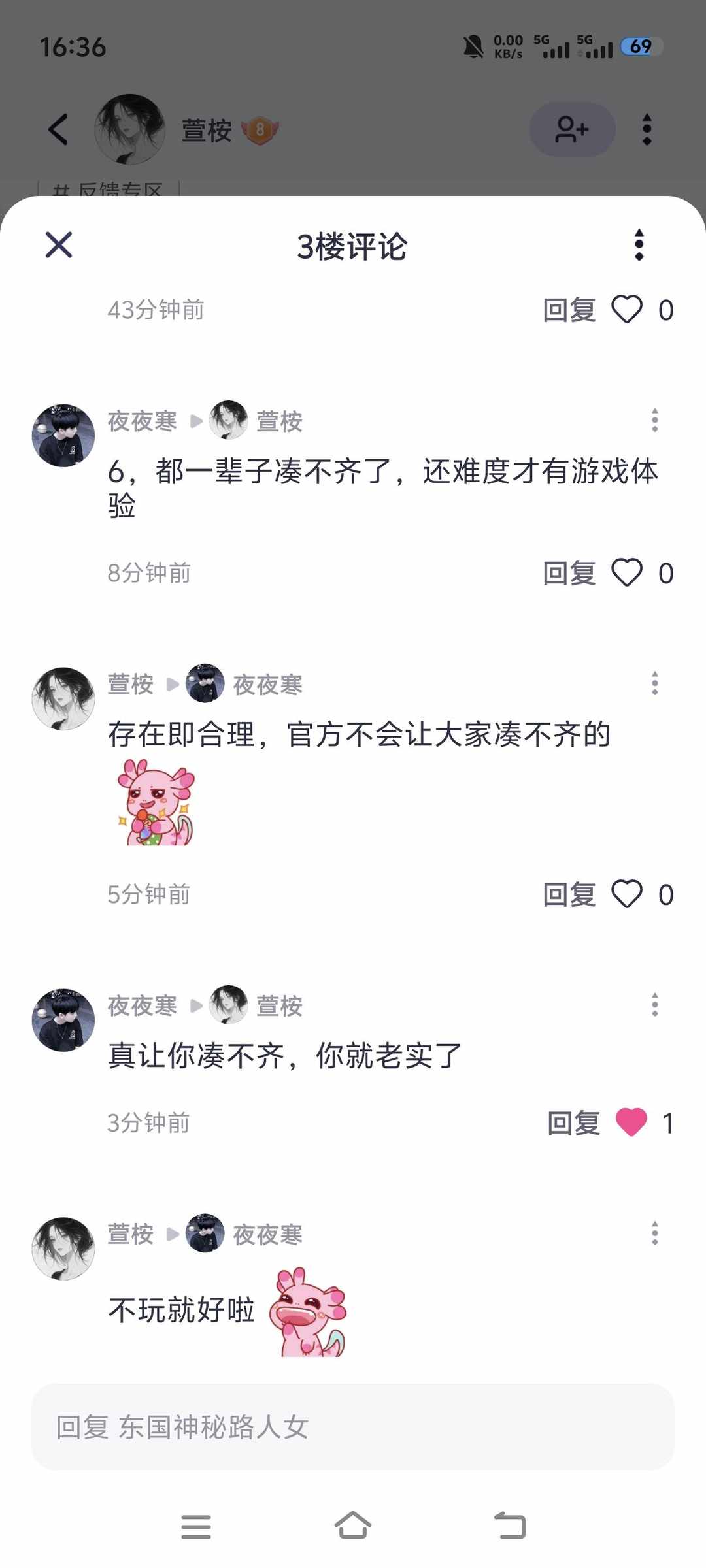Screen dimensions: 706x1568
Task: Tap 回复 under 夜夜寒's first comment
Action: [x=571, y=573]
